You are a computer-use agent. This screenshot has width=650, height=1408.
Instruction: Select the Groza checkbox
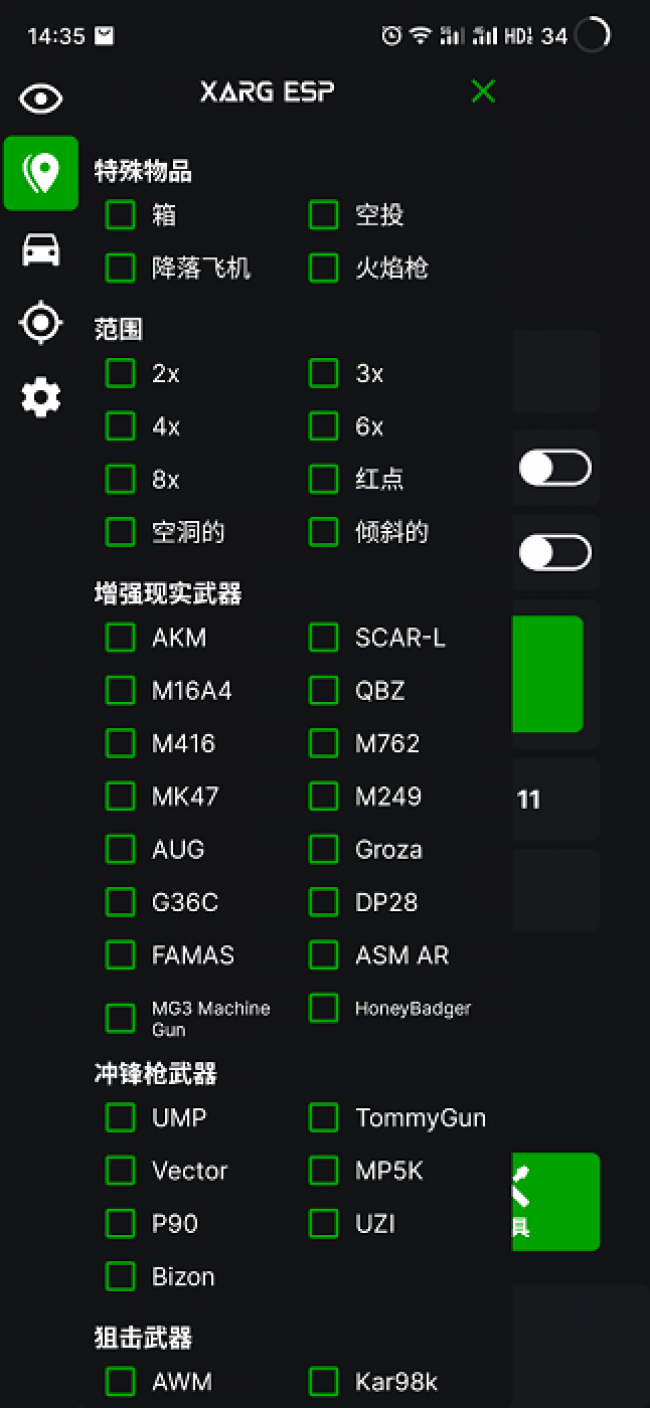coord(323,849)
